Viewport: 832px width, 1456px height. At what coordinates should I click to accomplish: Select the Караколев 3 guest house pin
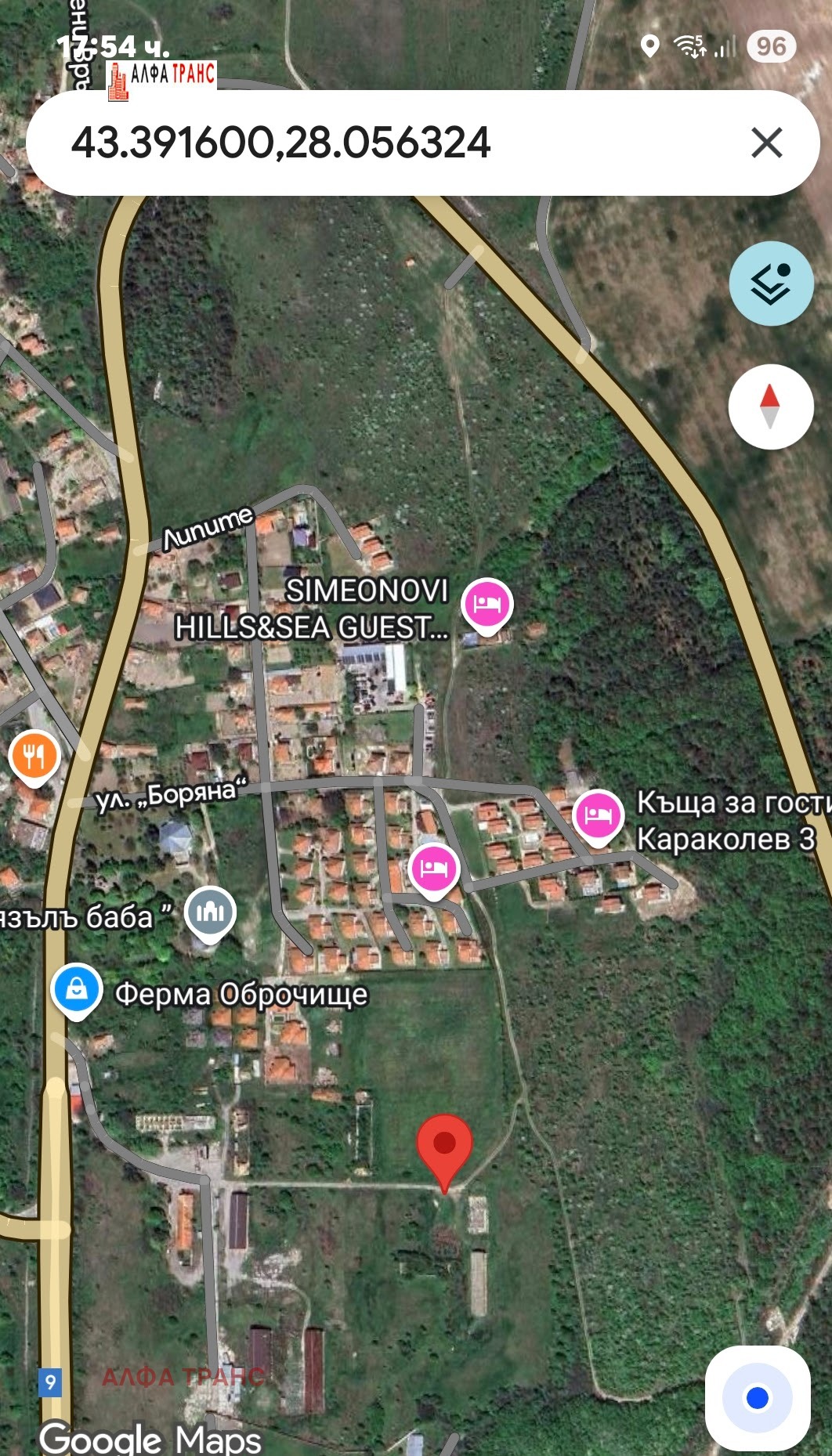click(x=597, y=815)
